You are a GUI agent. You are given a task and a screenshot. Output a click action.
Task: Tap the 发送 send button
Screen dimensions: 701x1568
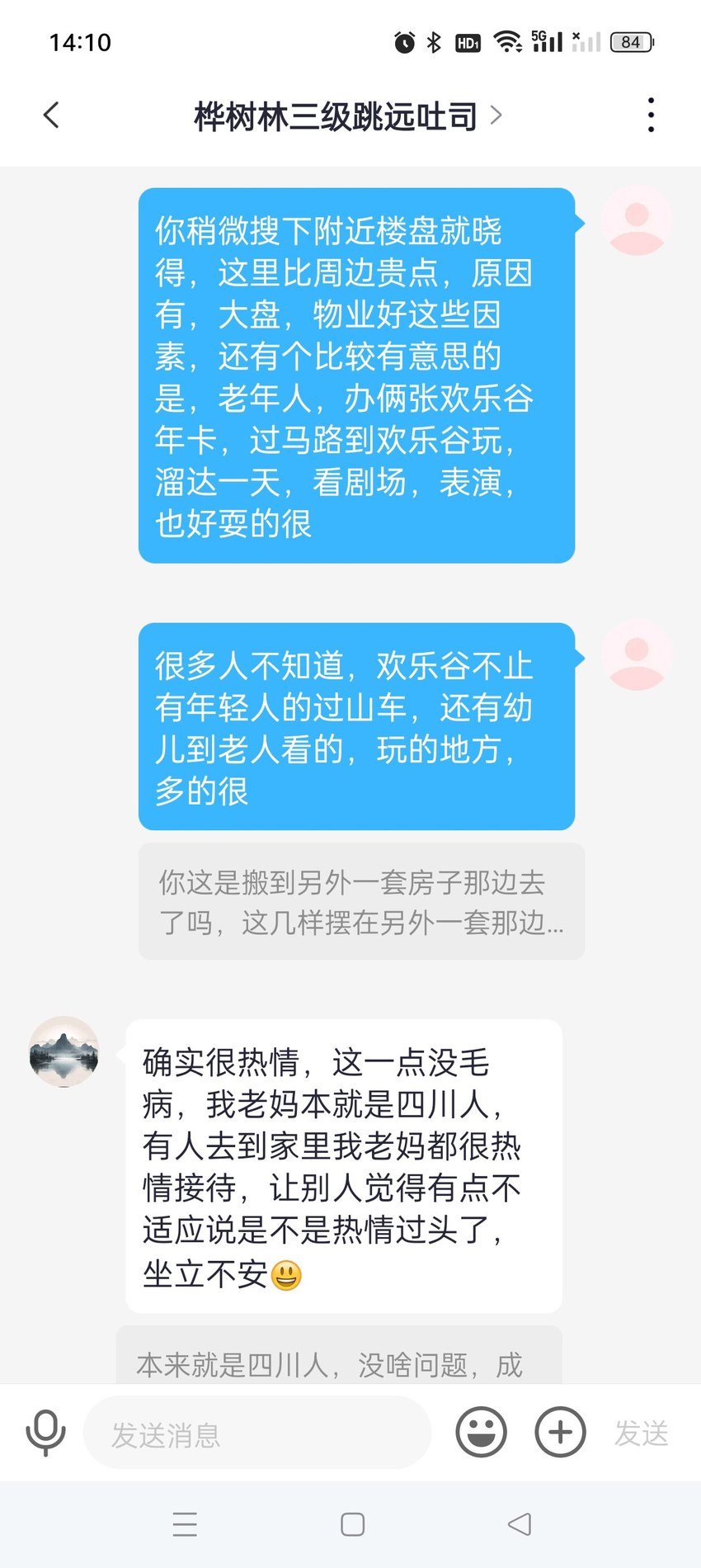[x=642, y=1433]
